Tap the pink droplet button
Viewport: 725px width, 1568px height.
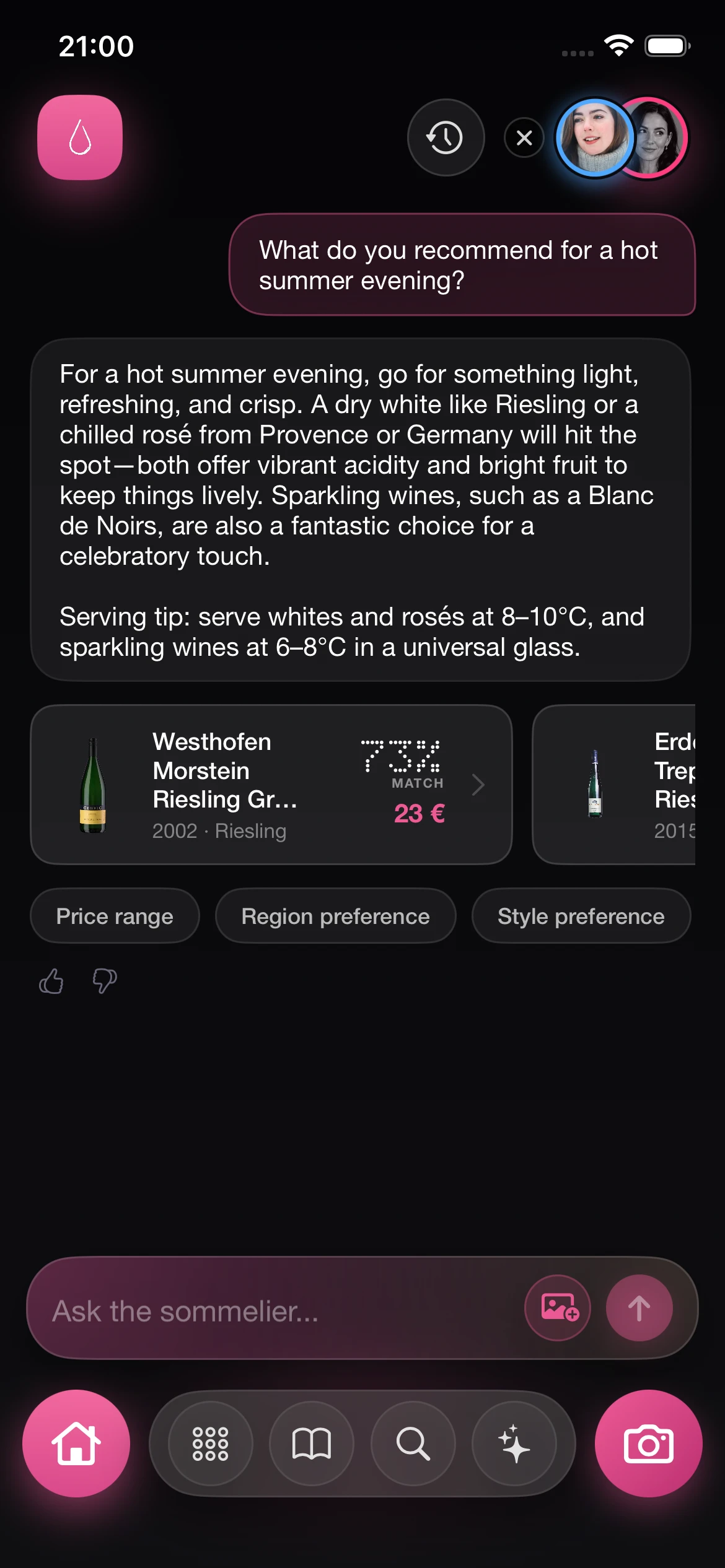(x=80, y=137)
